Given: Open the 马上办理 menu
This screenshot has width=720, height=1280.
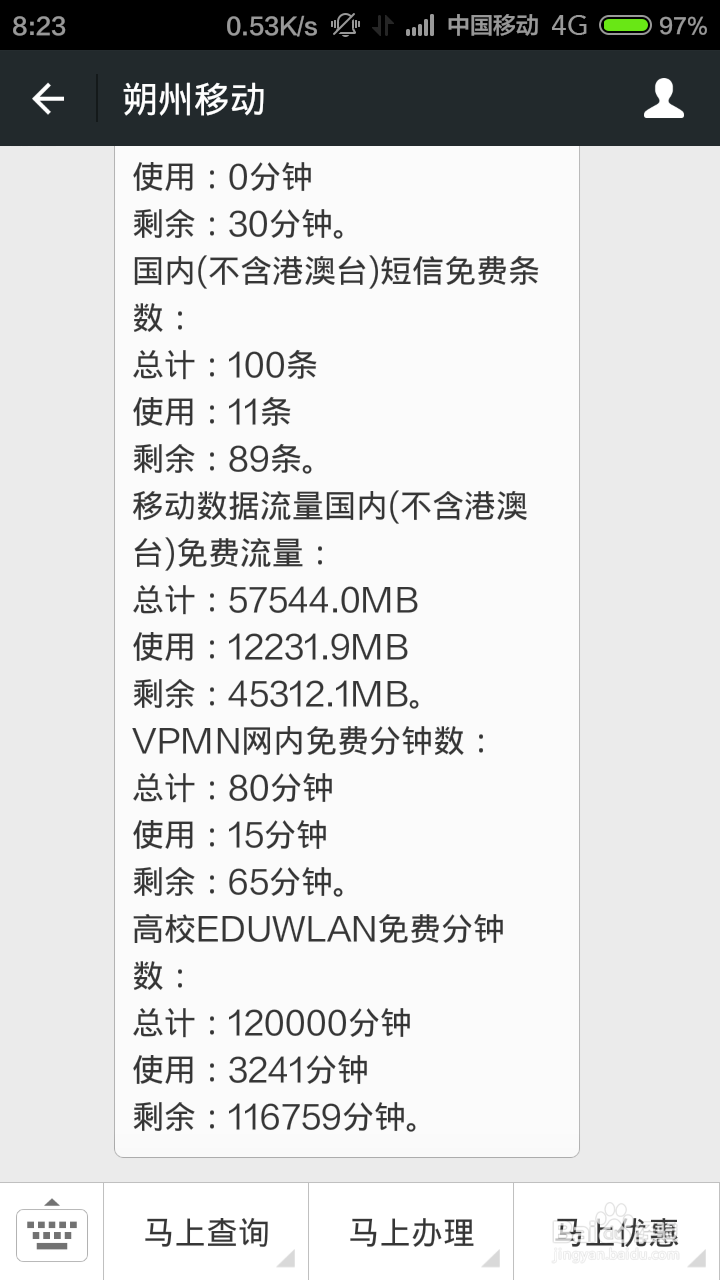Looking at the screenshot, I should click(412, 1232).
